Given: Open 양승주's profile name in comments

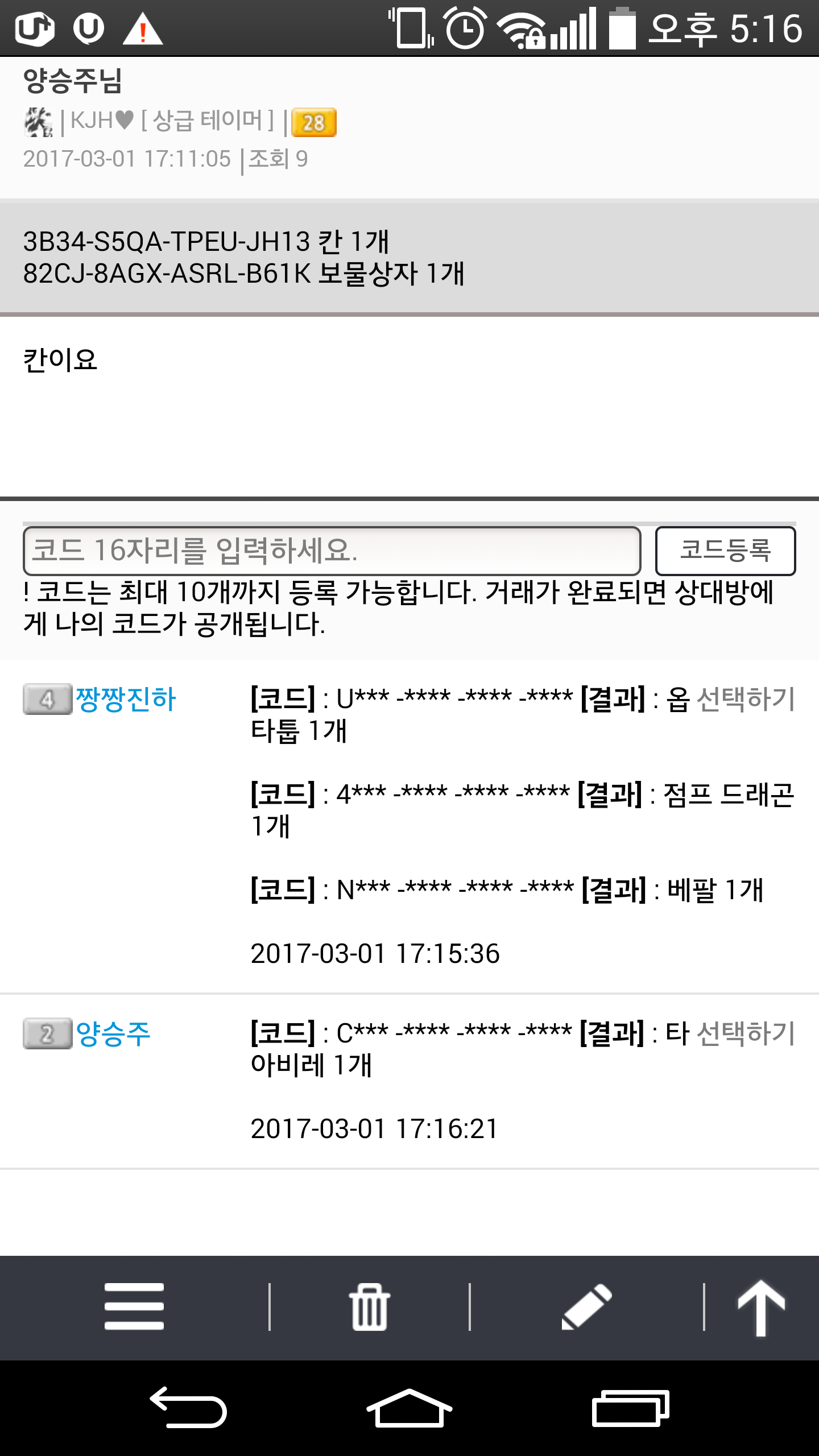Looking at the screenshot, I should pos(113,1033).
